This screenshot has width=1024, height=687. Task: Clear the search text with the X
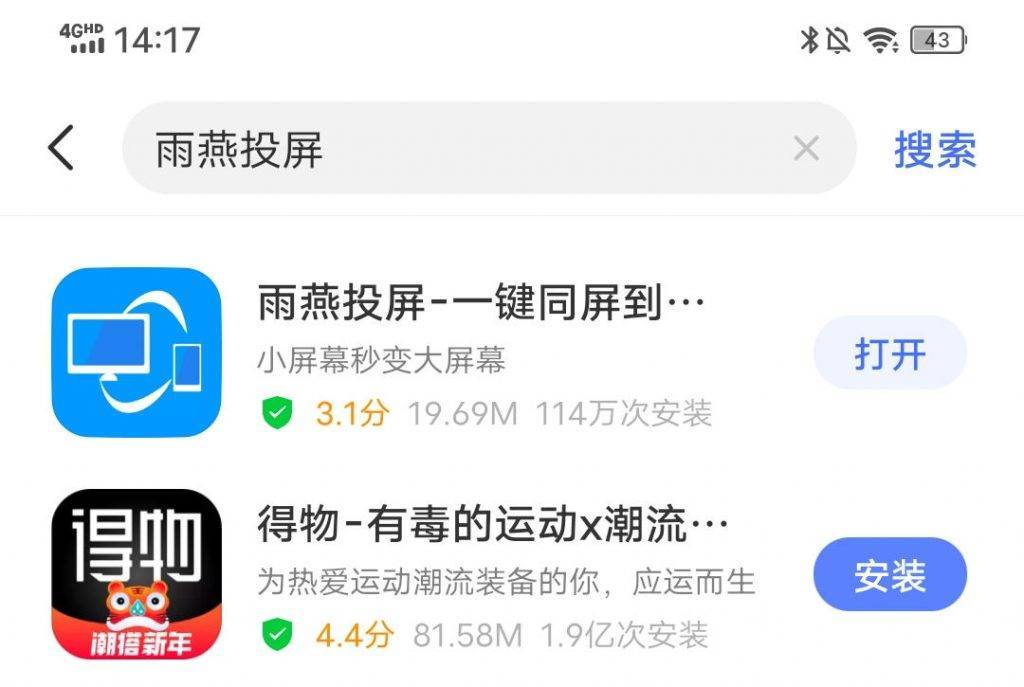click(806, 149)
